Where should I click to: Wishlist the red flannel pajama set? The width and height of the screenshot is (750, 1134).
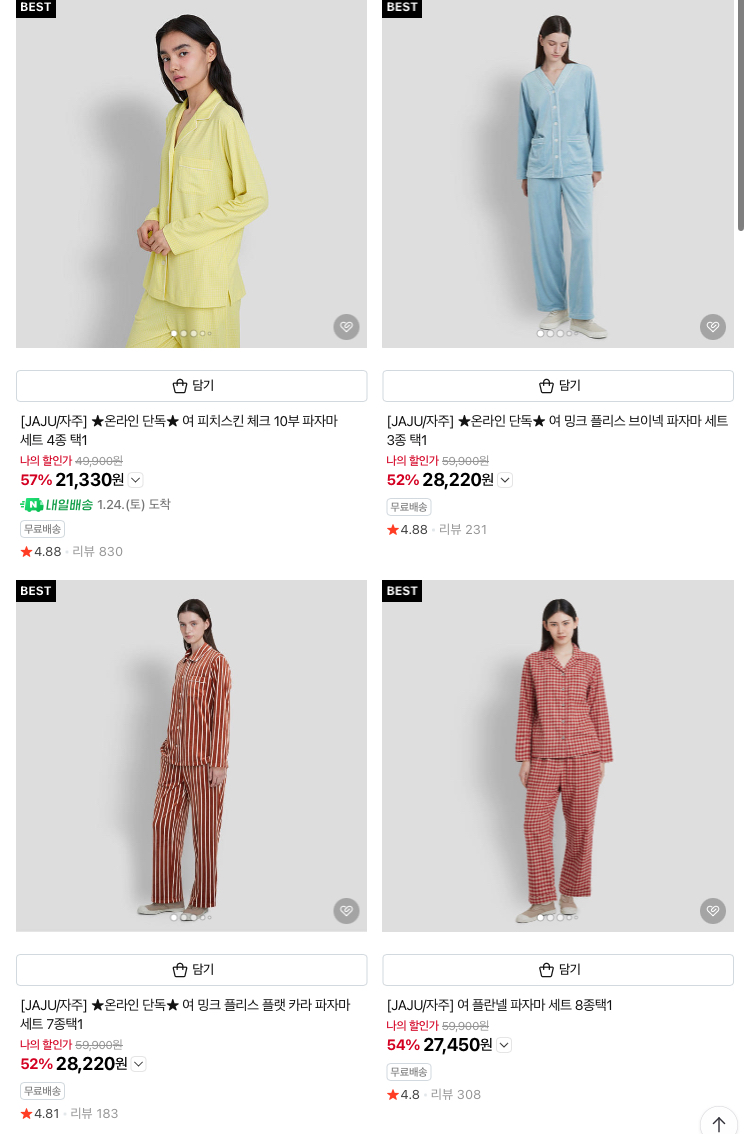coord(713,911)
